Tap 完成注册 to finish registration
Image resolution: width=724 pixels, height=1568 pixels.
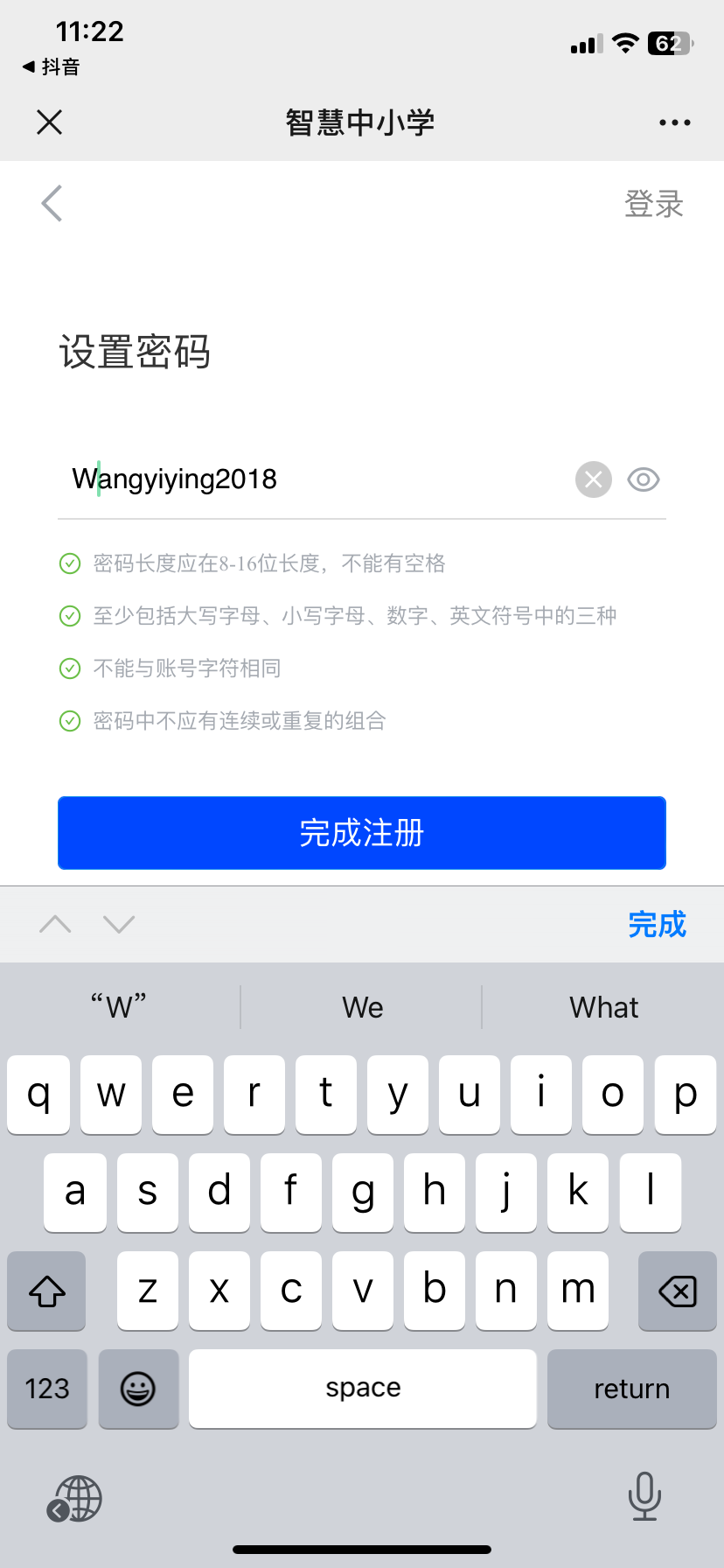[362, 833]
